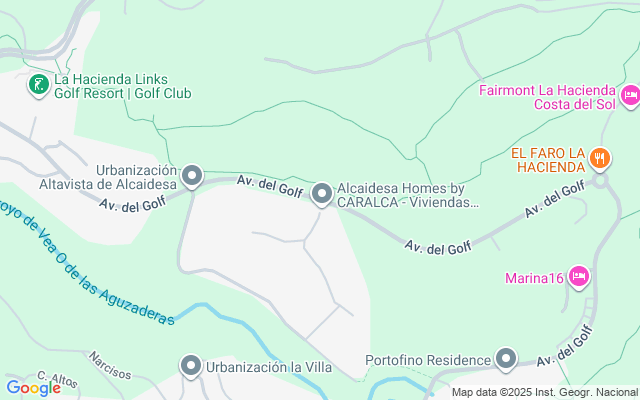Open Urbanización Altavista de Alcaidesa pin
Image resolution: width=640 pixels, height=400 pixels.
193,177
